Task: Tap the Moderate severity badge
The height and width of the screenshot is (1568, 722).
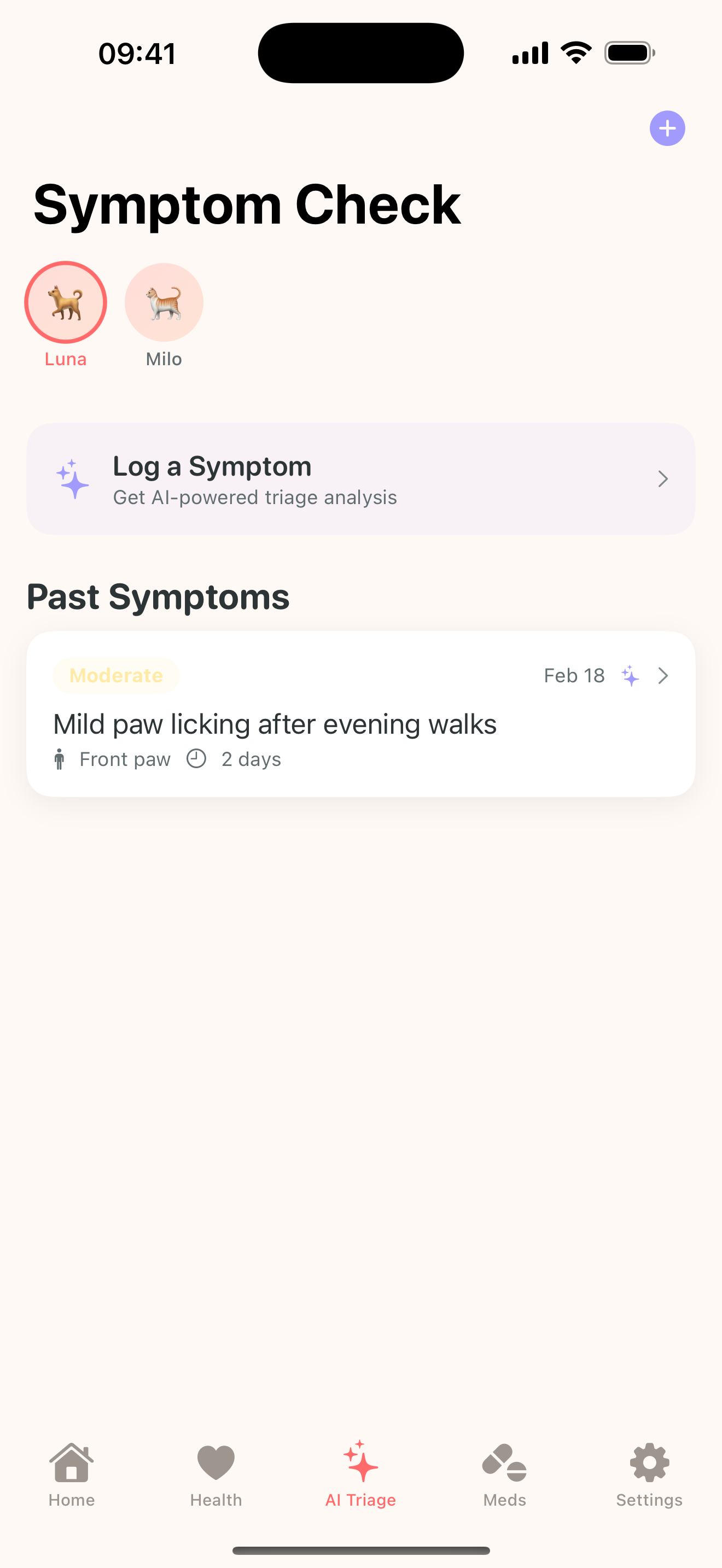Action: (115, 675)
